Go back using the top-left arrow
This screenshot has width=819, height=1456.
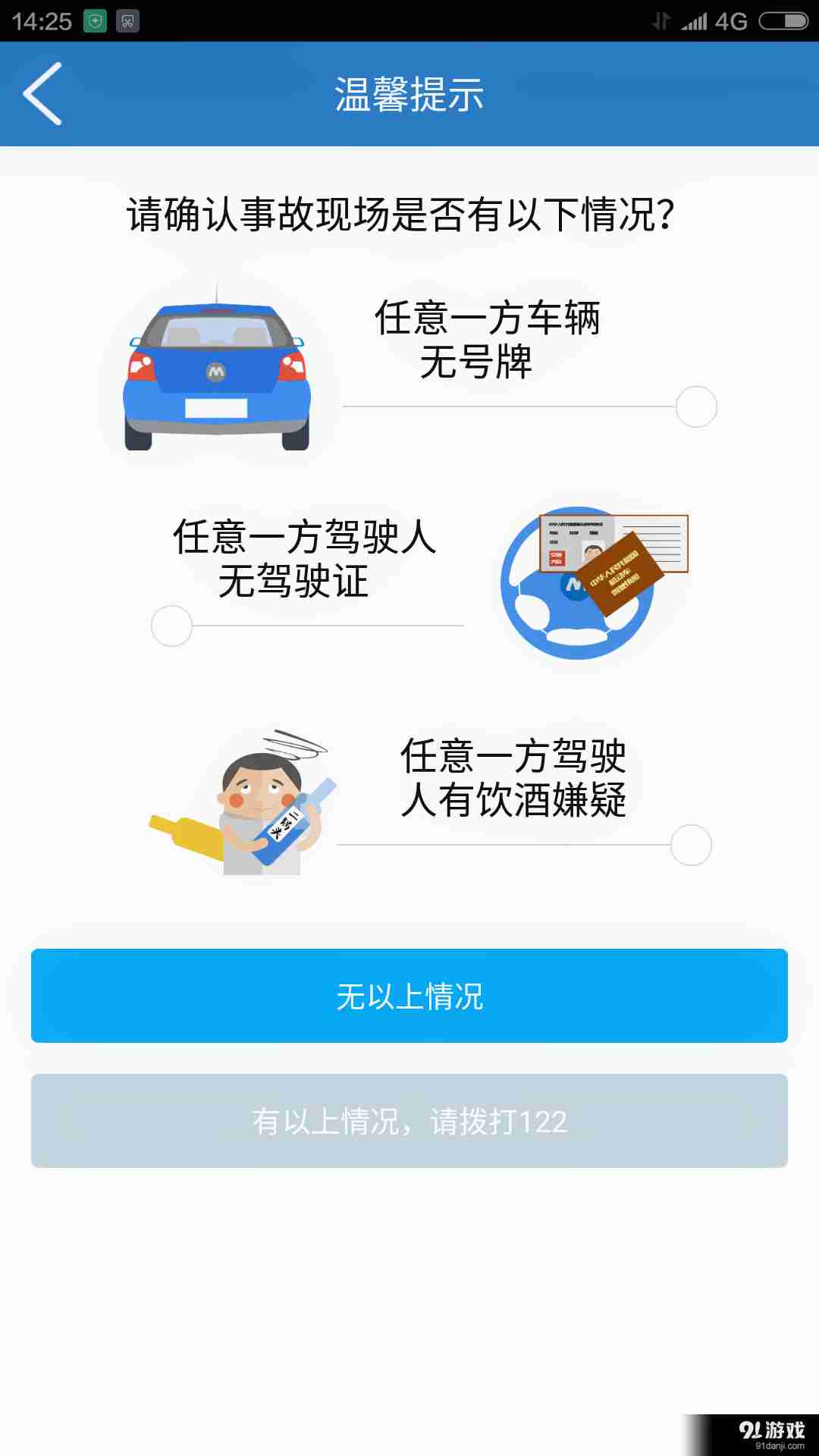tap(42, 94)
